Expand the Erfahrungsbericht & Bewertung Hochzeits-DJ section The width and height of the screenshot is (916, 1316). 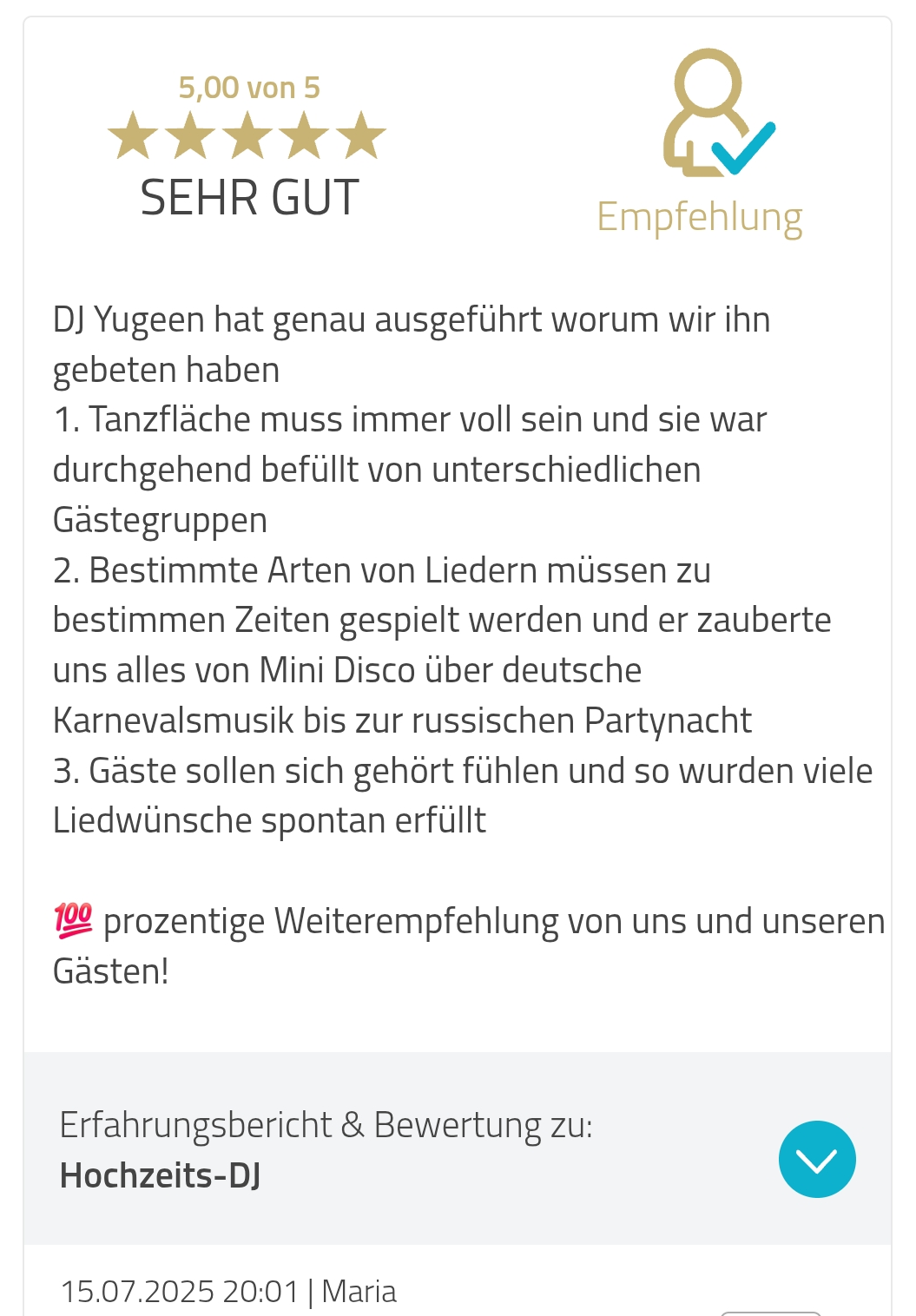pyautogui.click(x=816, y=1159)
